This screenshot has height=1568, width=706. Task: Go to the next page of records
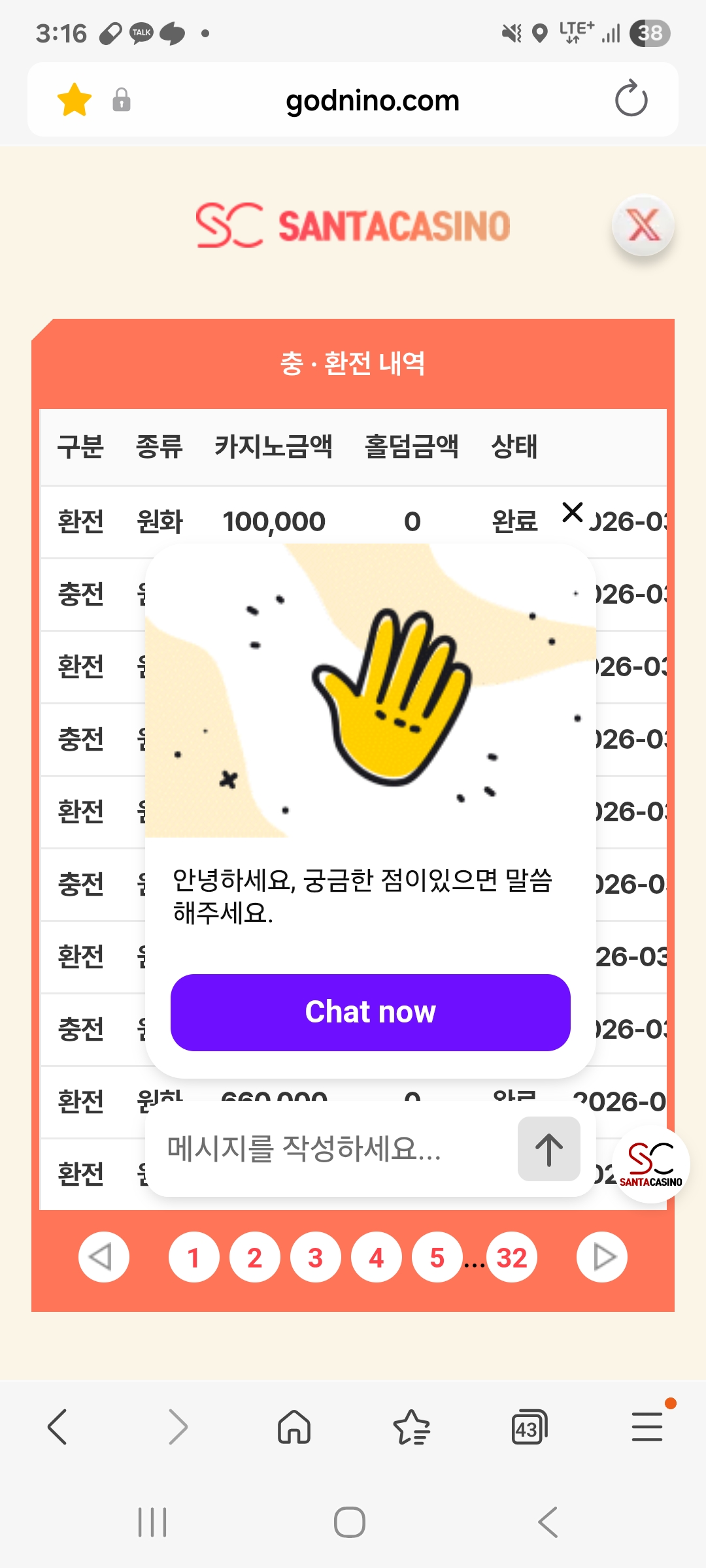pos(602,1257)
